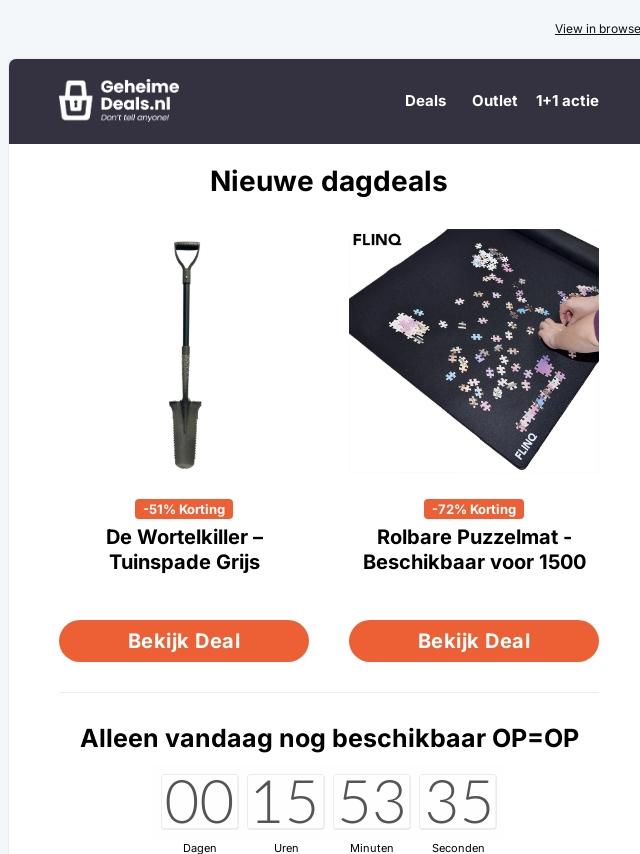640x854 pixels.
Task: Open the 1+1 actie page
Action: tap(567, 101)
